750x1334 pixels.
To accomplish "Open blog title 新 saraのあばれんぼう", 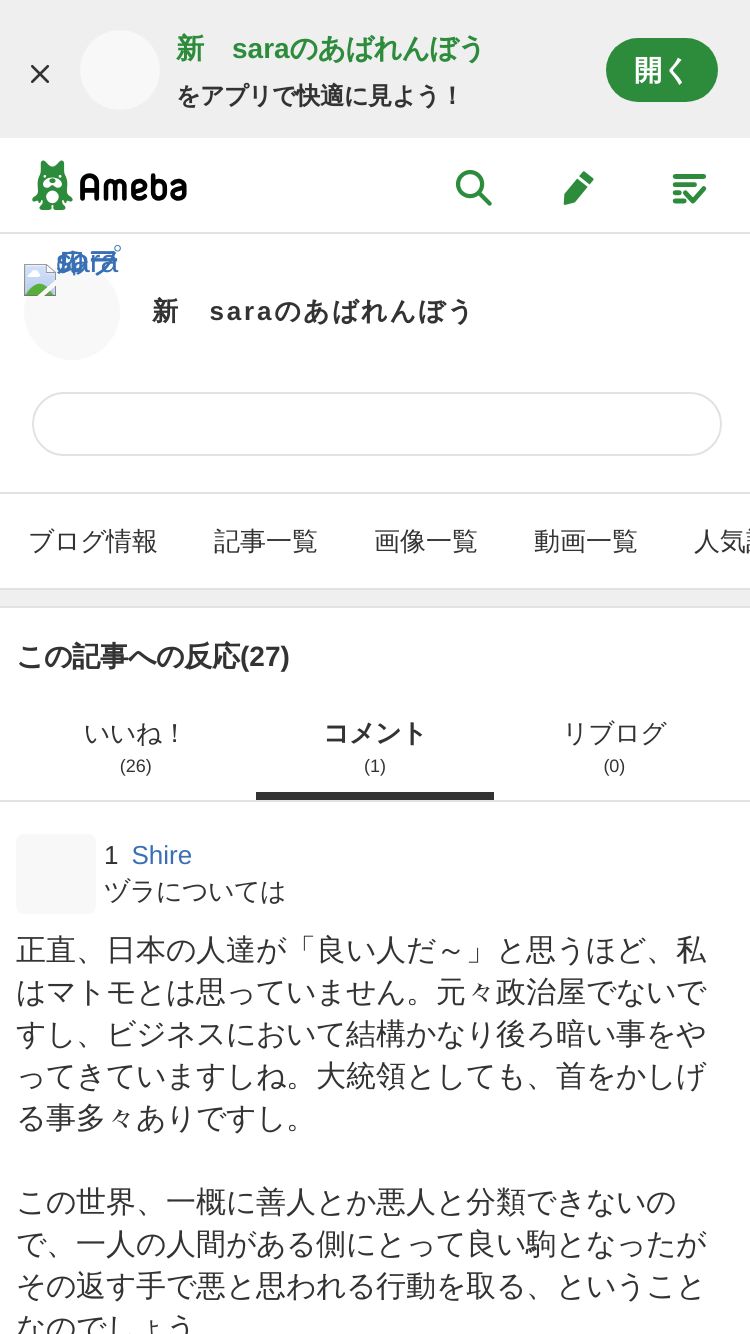I will [x=312, y=311].
